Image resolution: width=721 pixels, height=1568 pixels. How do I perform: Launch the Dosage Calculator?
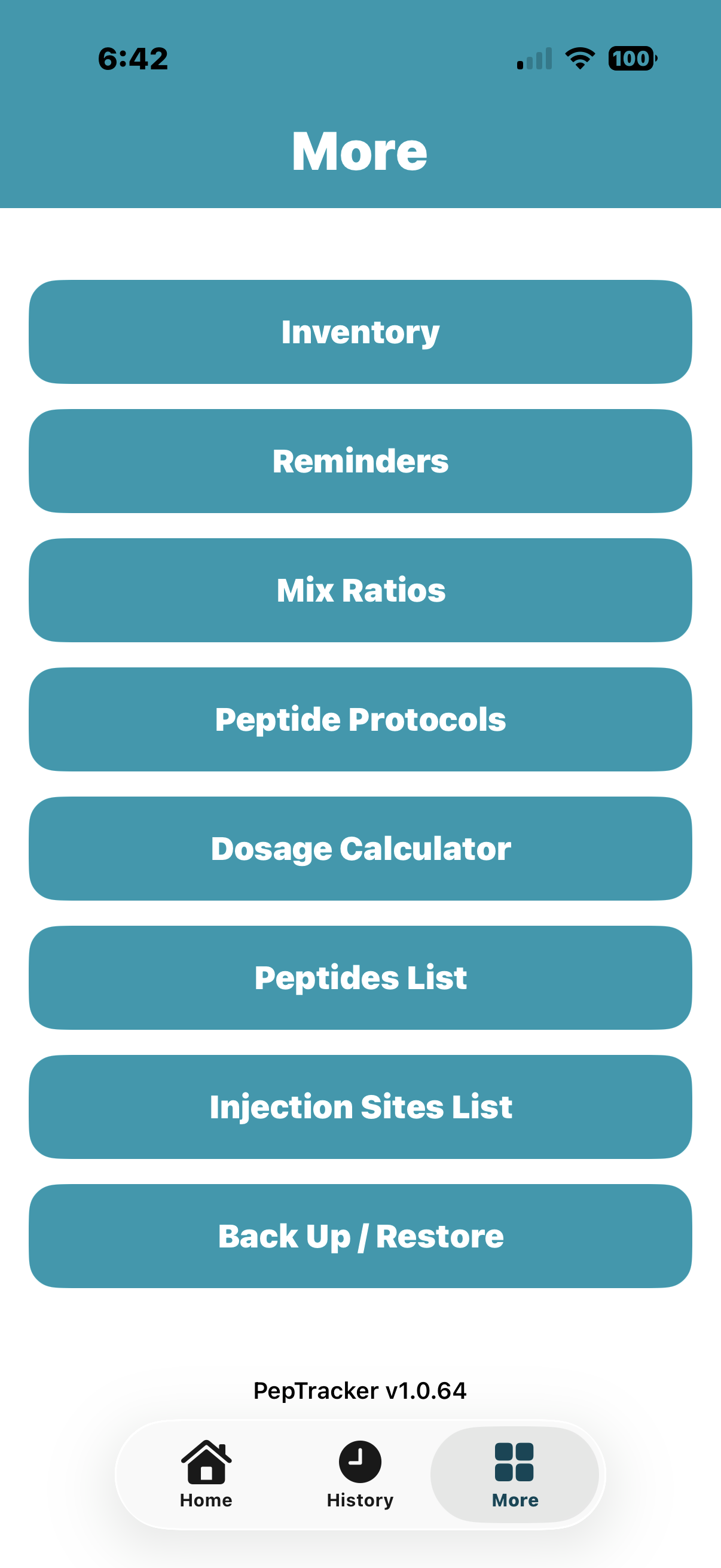(x=360, y=849)
